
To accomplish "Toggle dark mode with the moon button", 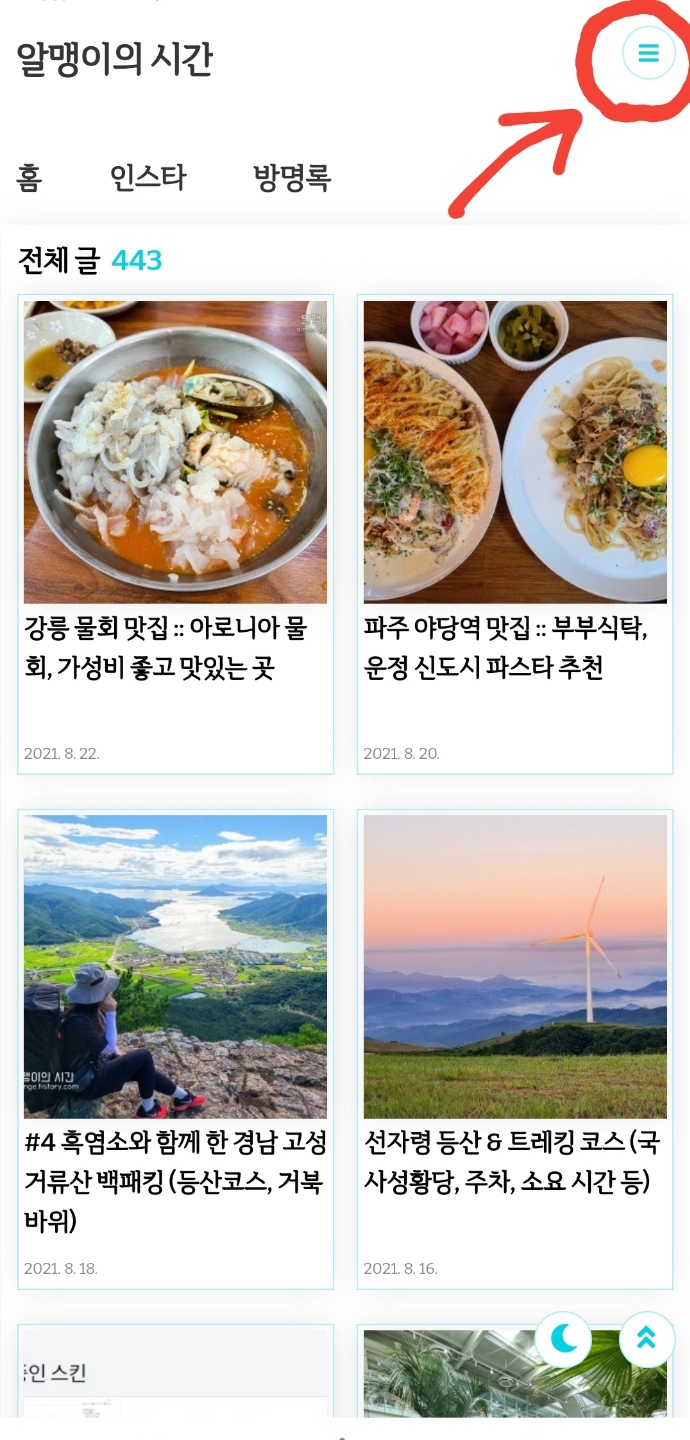I will coord(564,1339).
